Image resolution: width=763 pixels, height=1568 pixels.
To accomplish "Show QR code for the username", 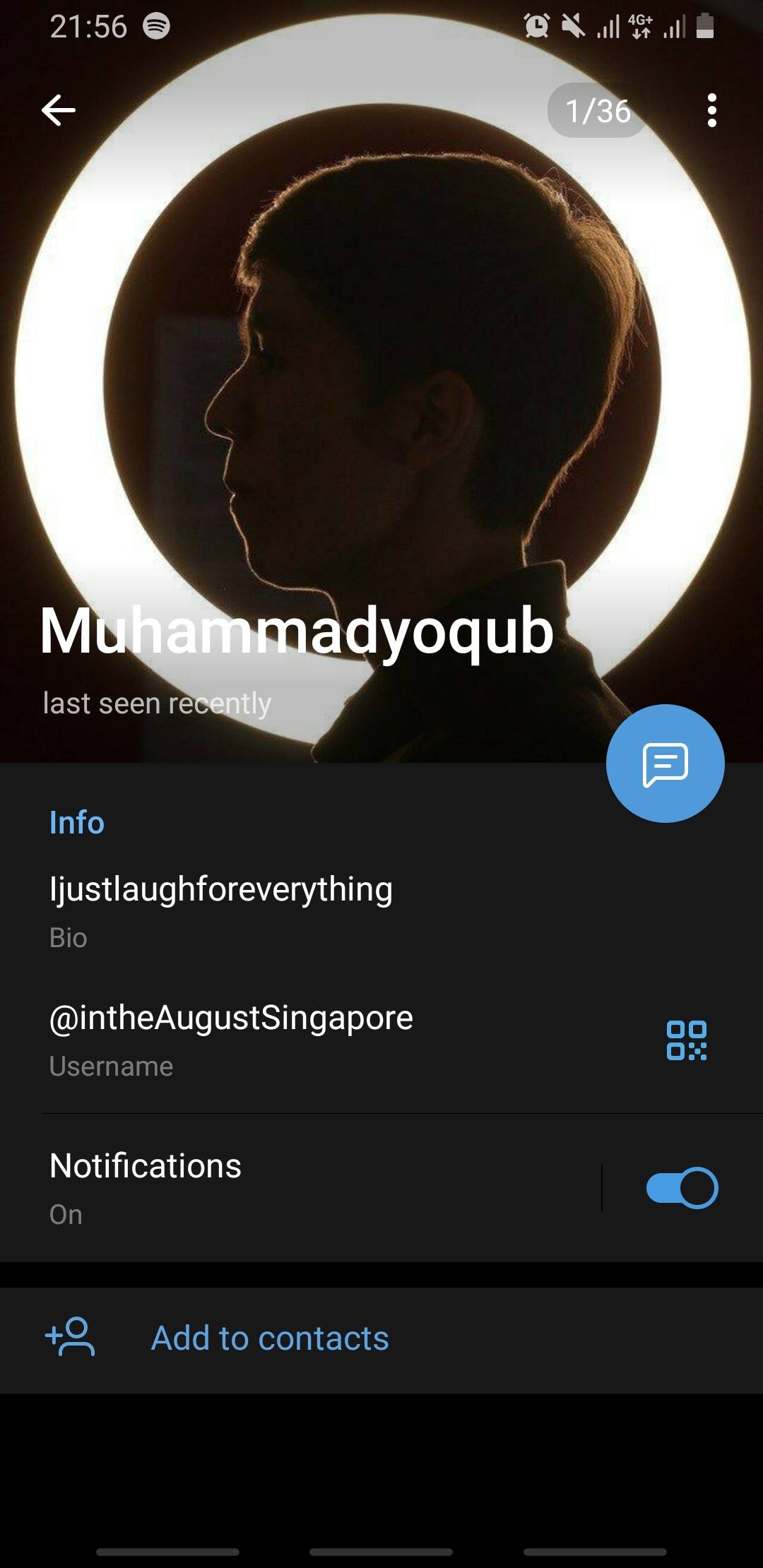I will click(x=686, y=1040).
